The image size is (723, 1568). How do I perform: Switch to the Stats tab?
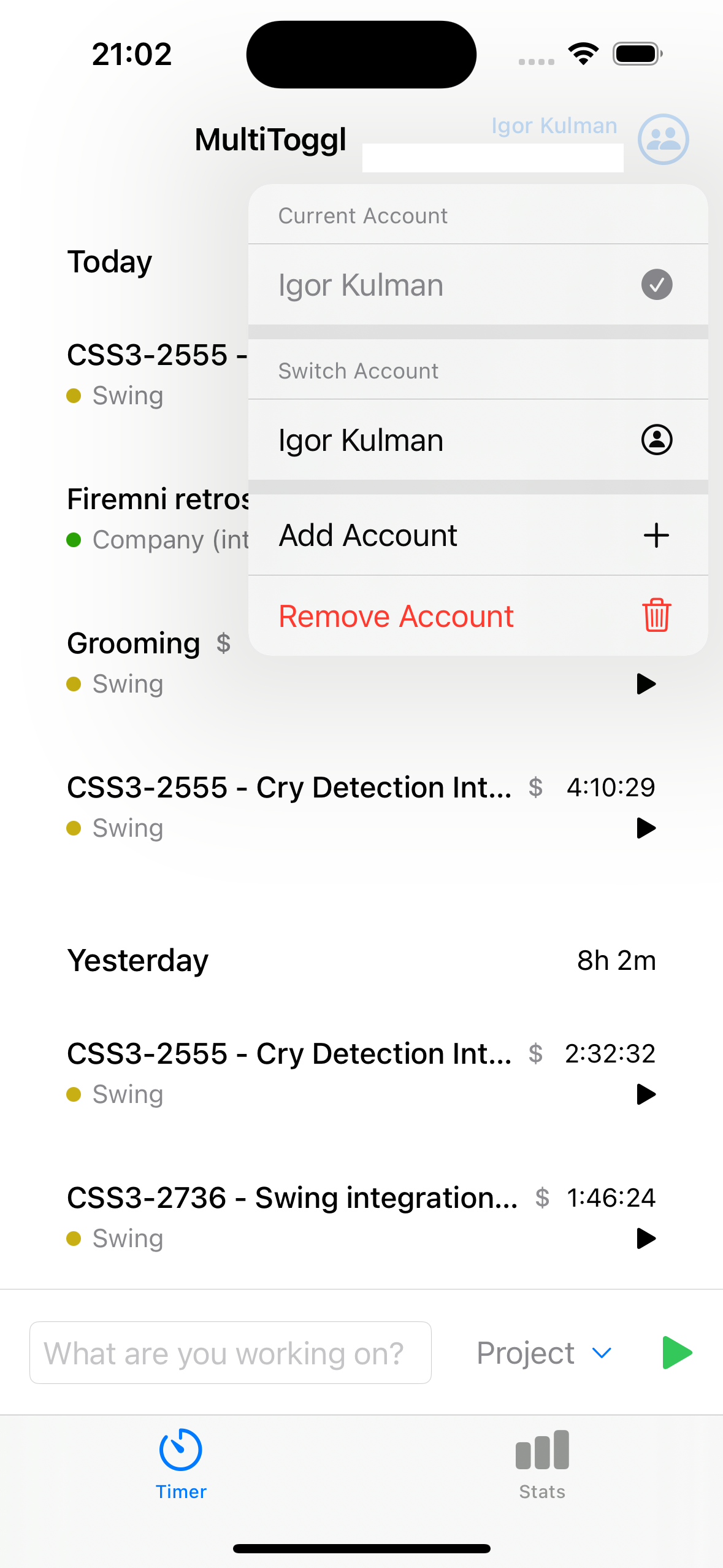pos(542,1465)
